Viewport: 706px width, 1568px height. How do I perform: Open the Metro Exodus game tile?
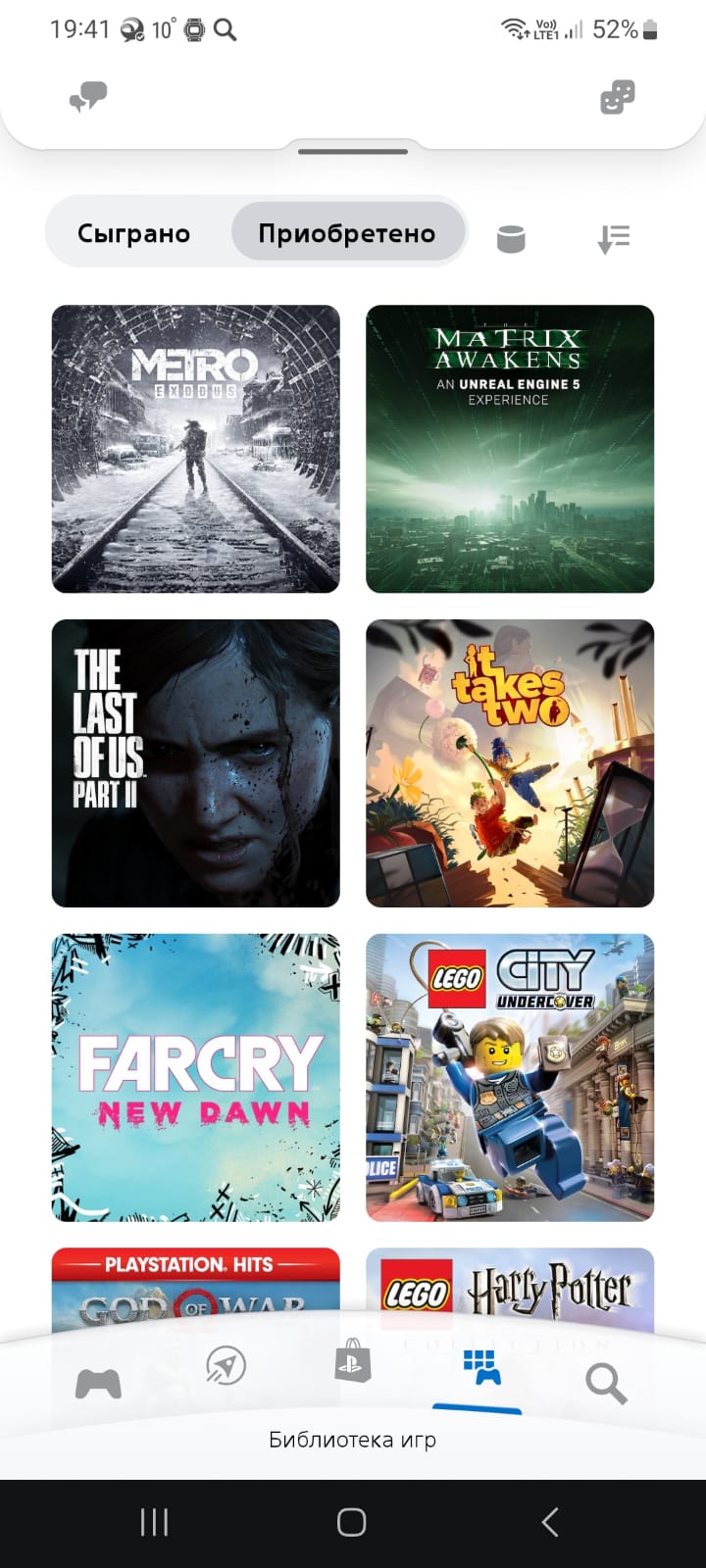196,449
